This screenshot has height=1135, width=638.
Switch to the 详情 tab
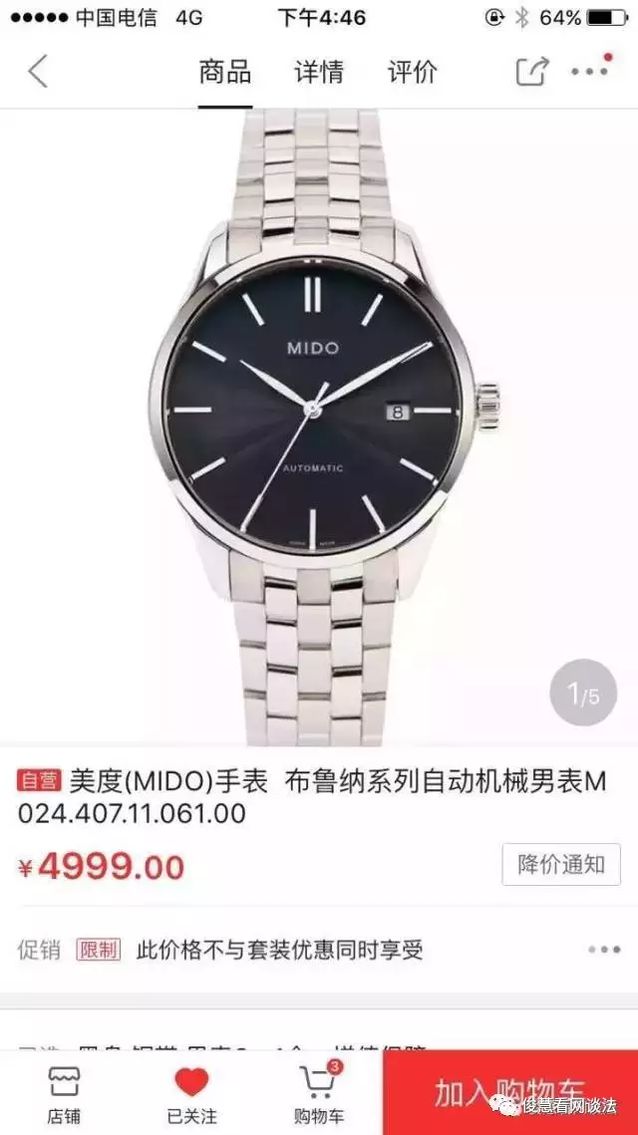click(x=318, y=72)
